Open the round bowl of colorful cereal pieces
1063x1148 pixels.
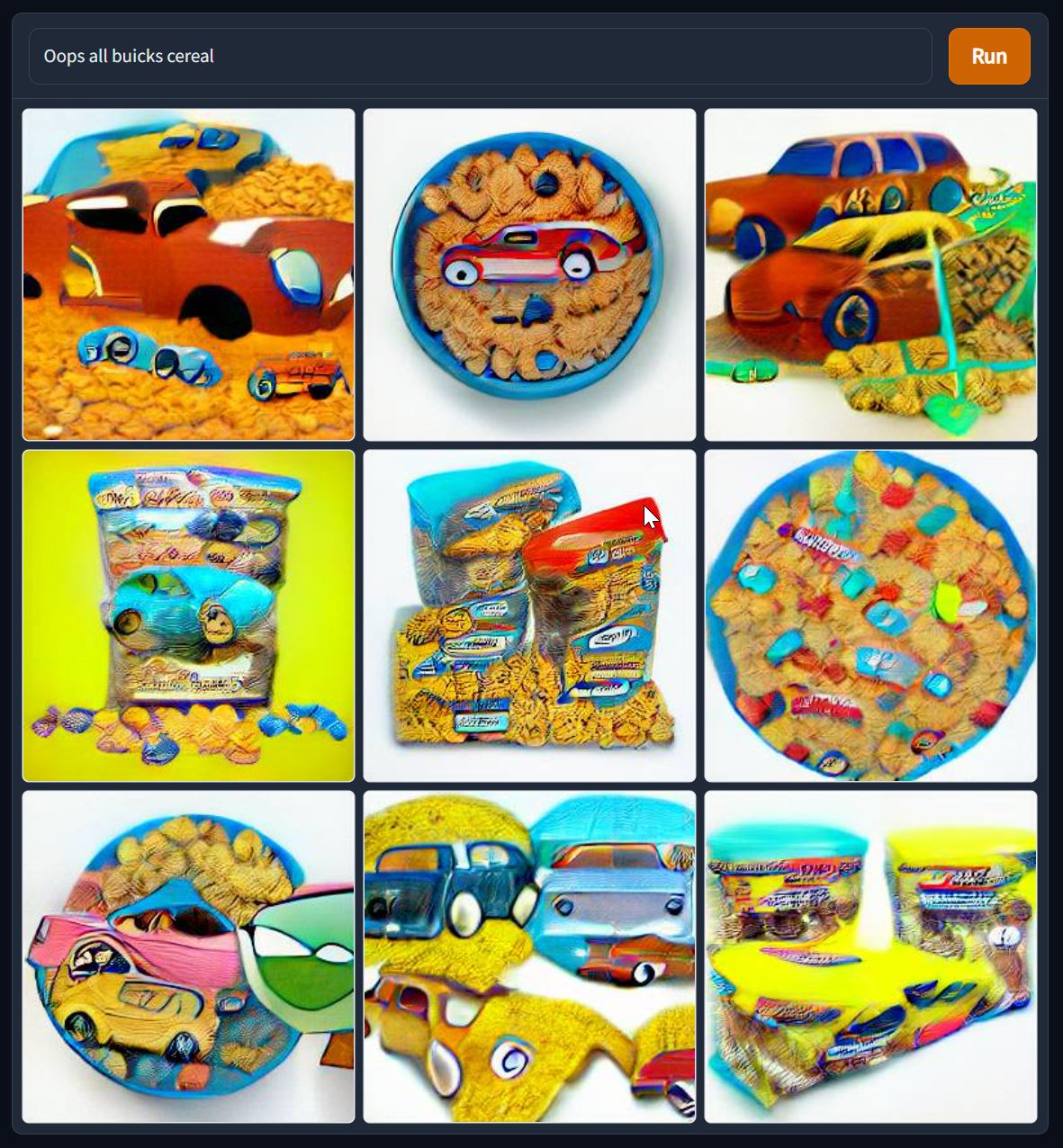pyautogui.click(x=870, y=615)
